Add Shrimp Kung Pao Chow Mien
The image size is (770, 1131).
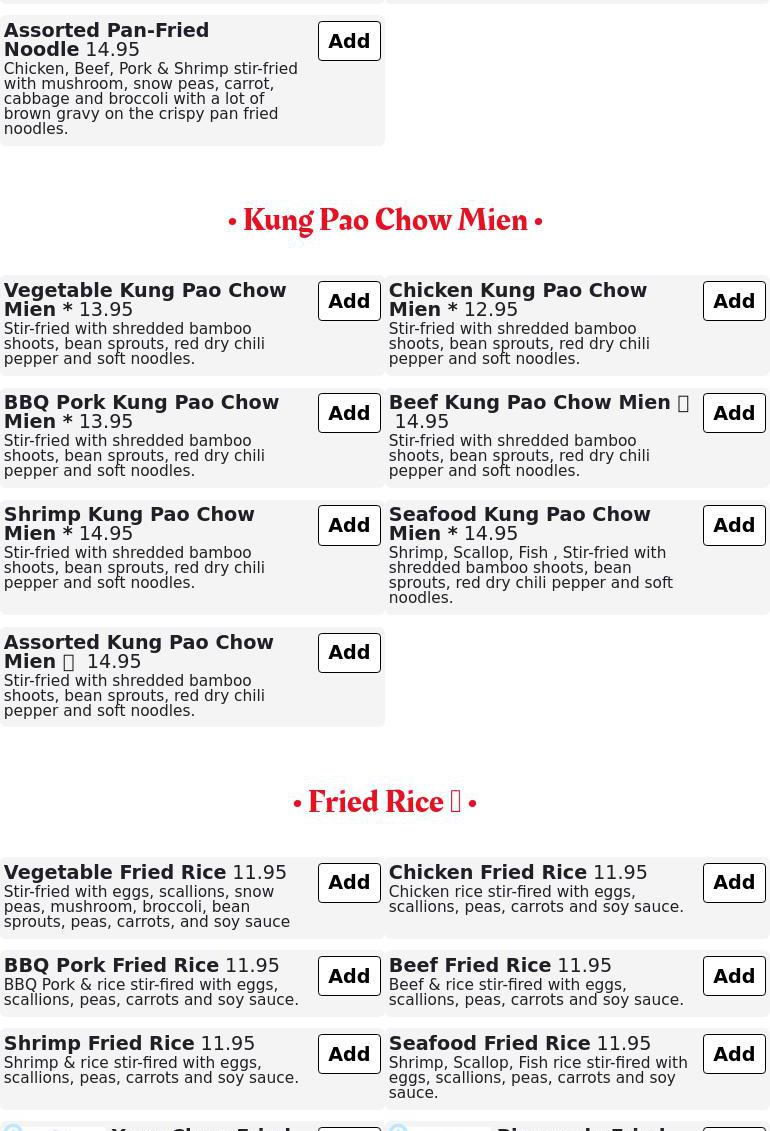coord(349,525)
